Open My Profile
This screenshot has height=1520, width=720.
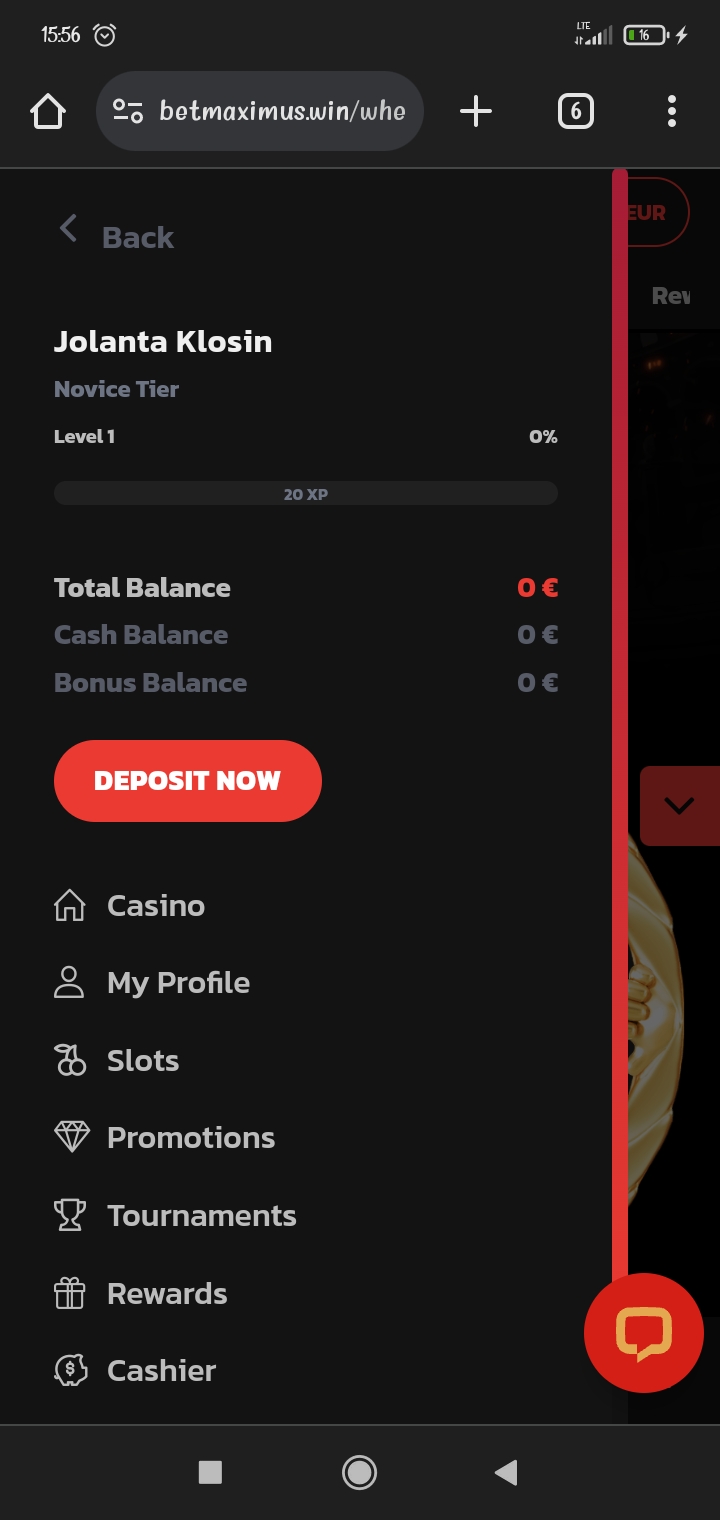pos(177,983)
